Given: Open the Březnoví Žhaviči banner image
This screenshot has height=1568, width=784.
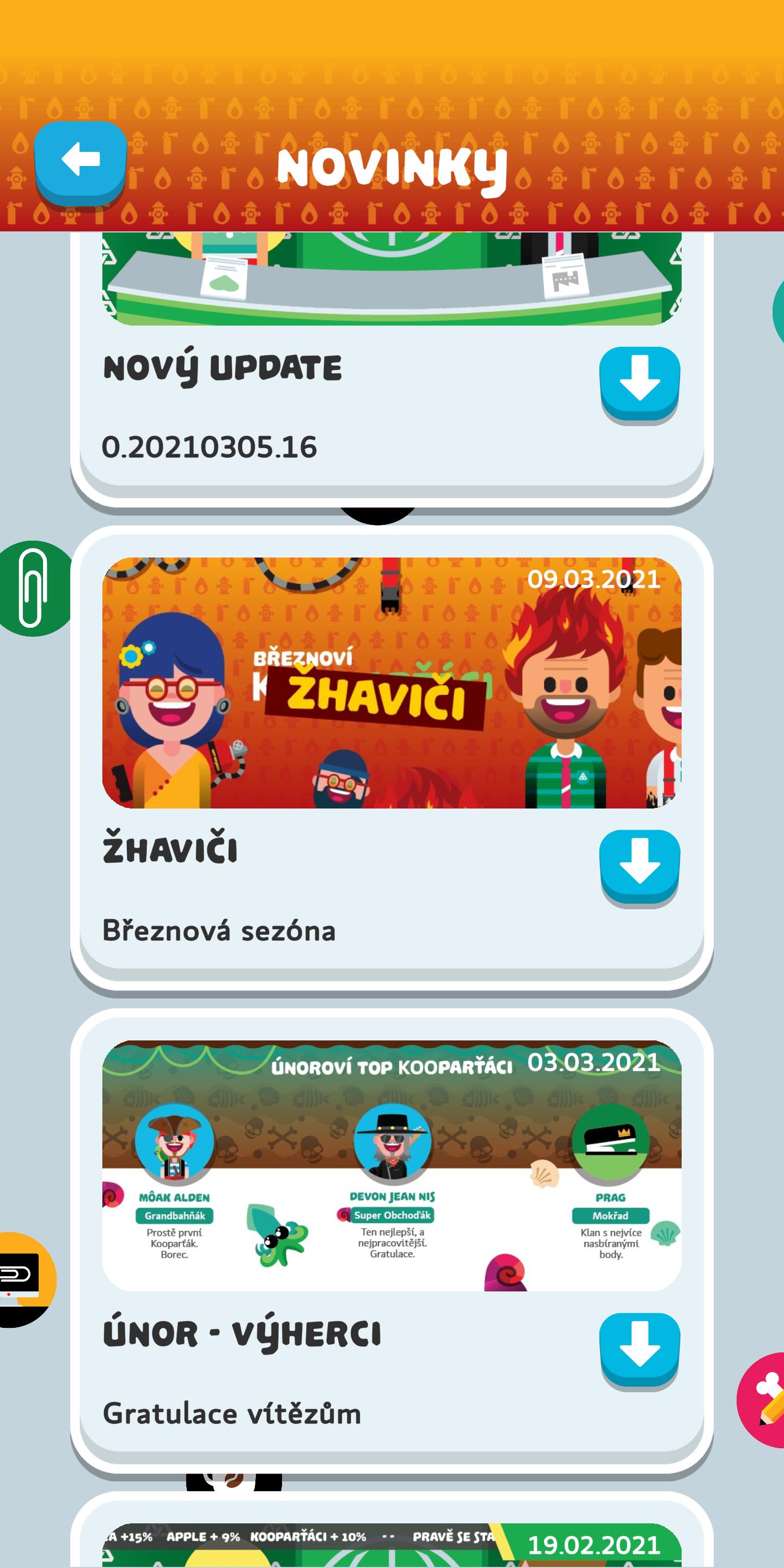Looking at the screenshot, I should point(391,682).
